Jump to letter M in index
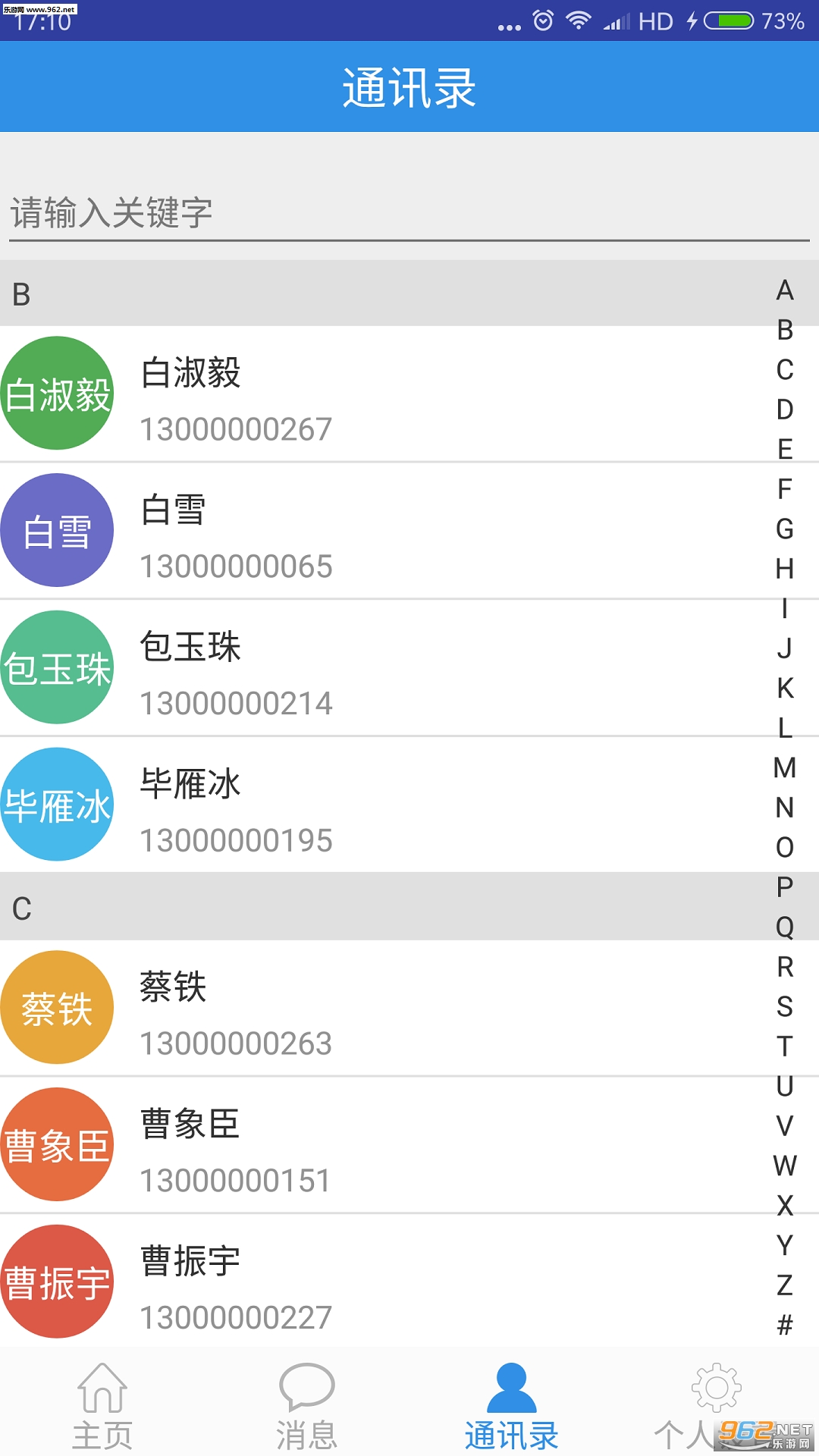This screenshot has height=1456, width=819. [x=785, y=768]
